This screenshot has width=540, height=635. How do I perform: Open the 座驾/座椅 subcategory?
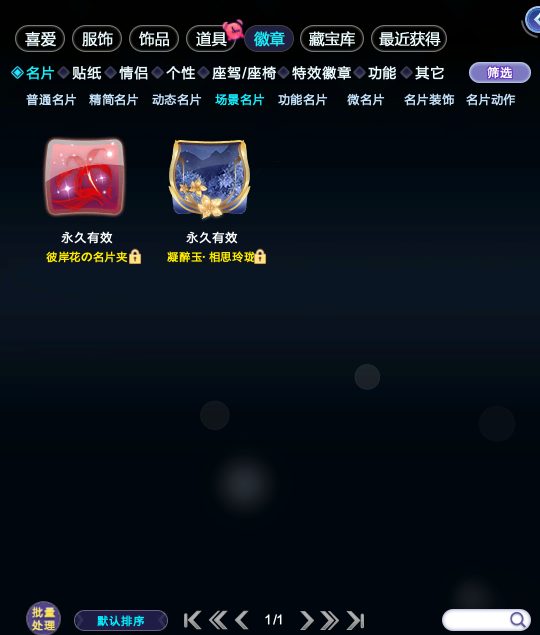point(243,73)
